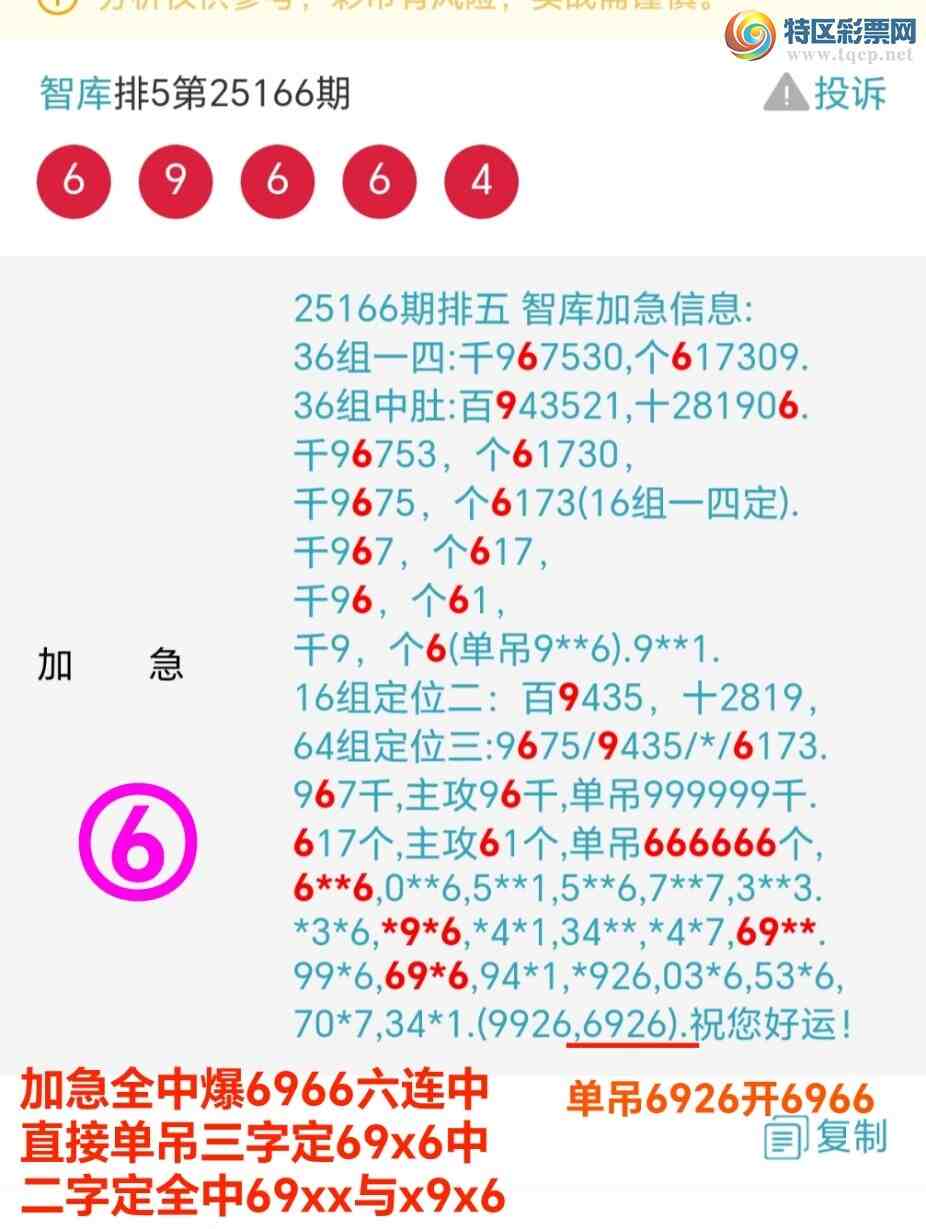Select the third red ball showing 6
This screenshot has width=926, height=1229.
tap(275, 180)
